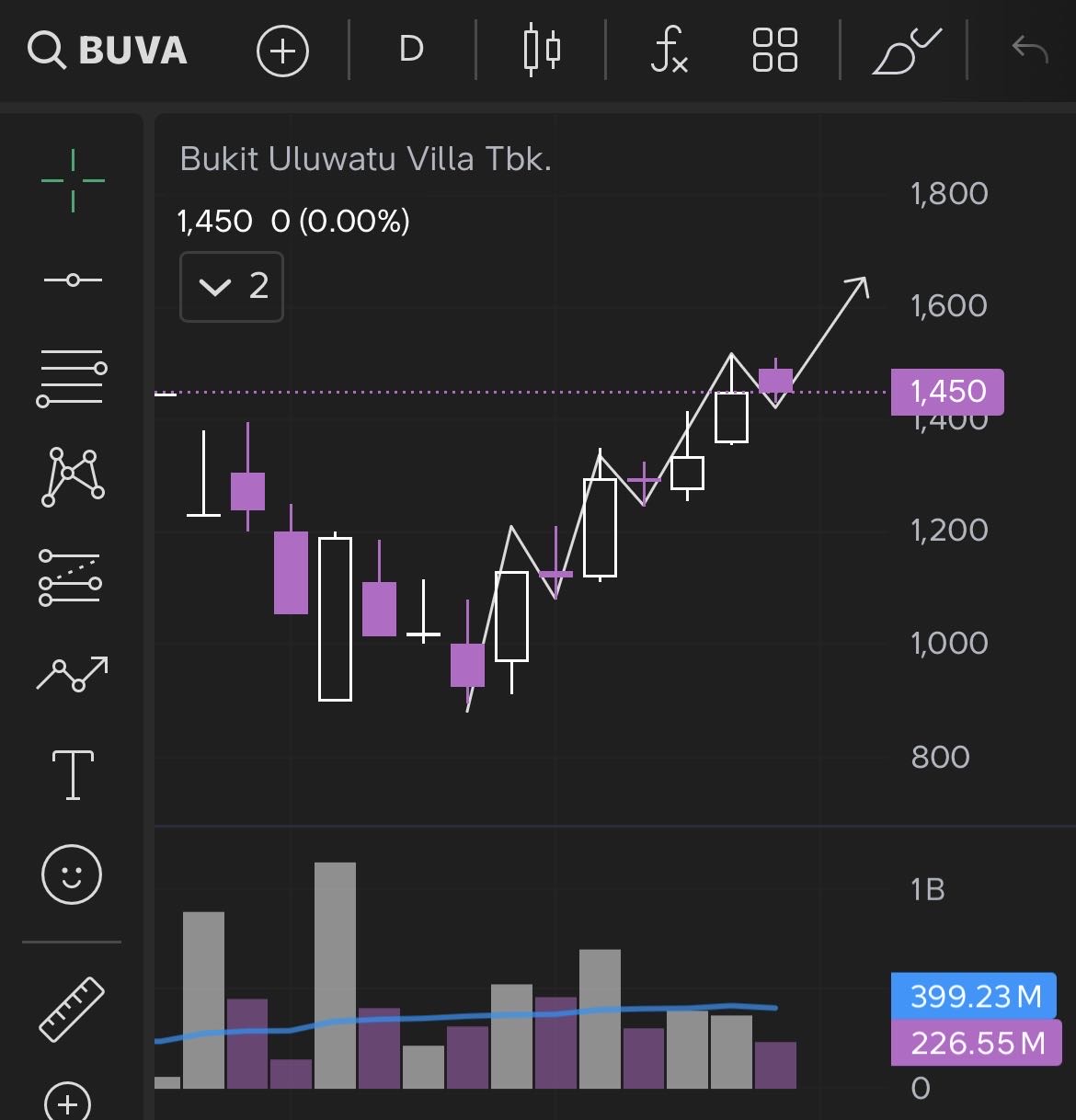This screenshot has height=1120, width=1076.
Task: Open the Fibonacci retracement lines tool
Action: click(x=72, y=378)
